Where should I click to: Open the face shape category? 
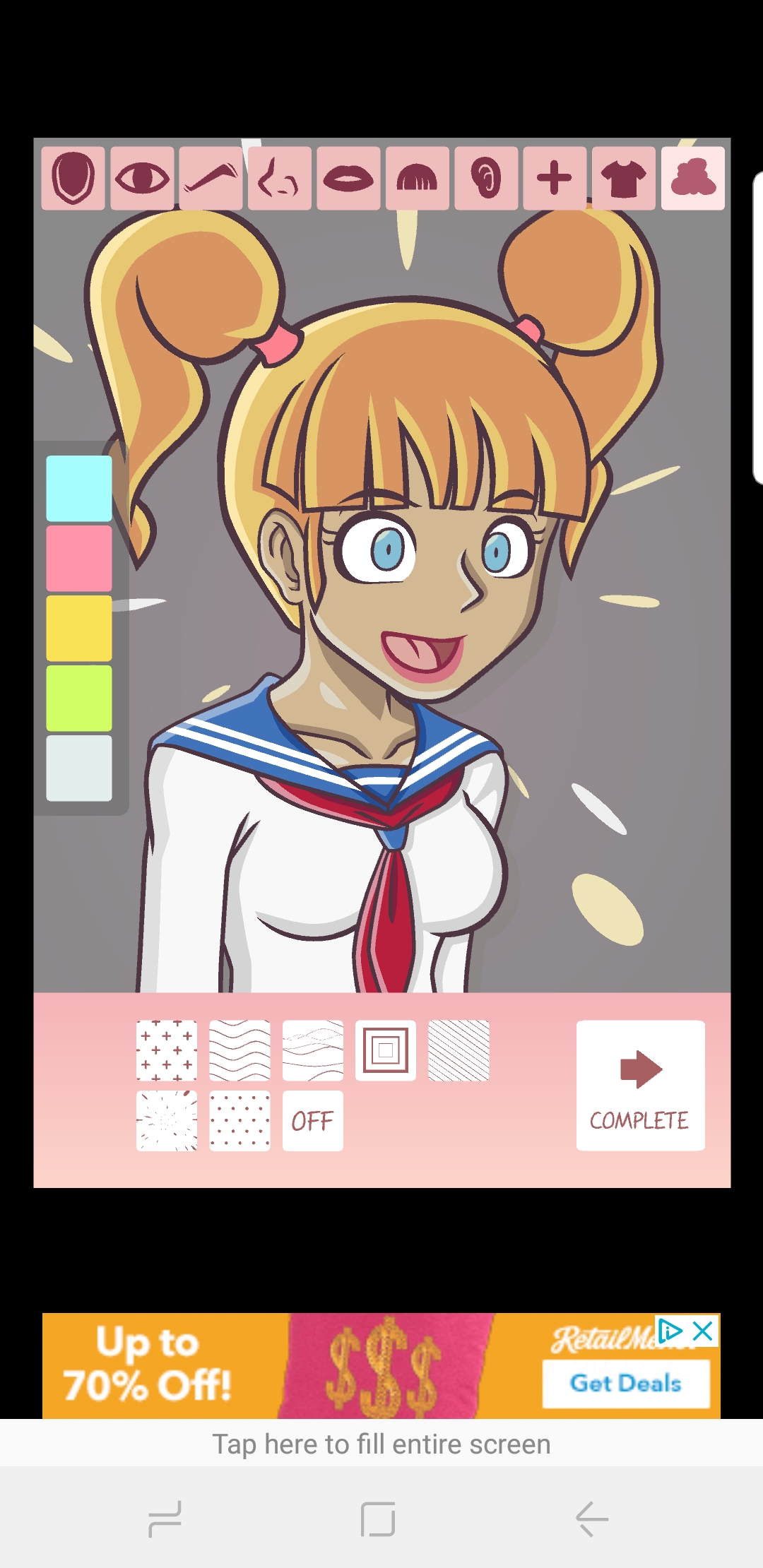click(73, 178)
